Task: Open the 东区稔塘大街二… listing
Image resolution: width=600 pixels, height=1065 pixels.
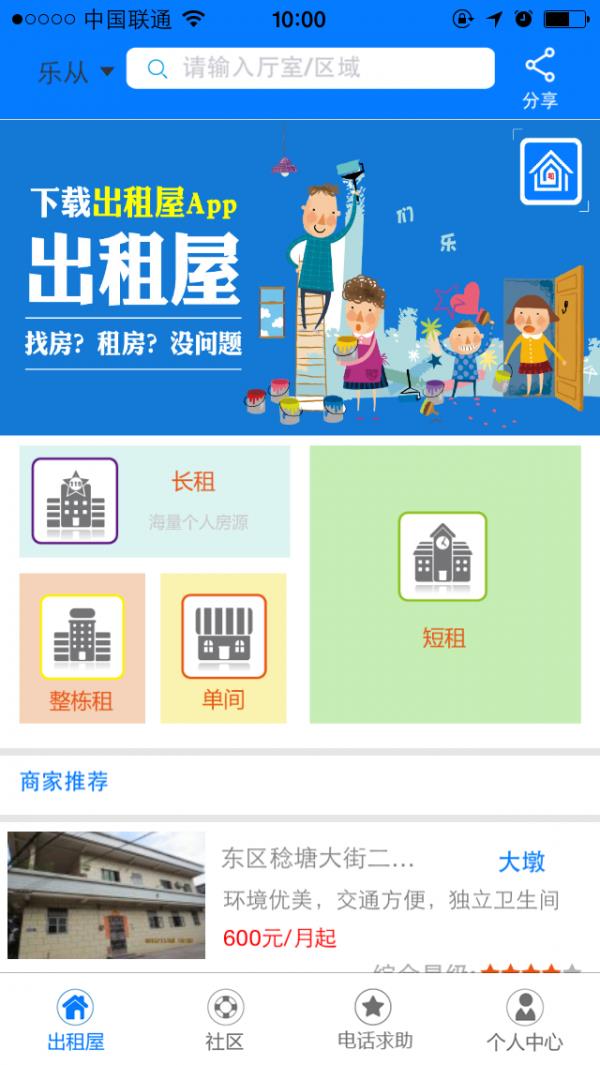Action: pyautogui.click(x=300, y=895)
